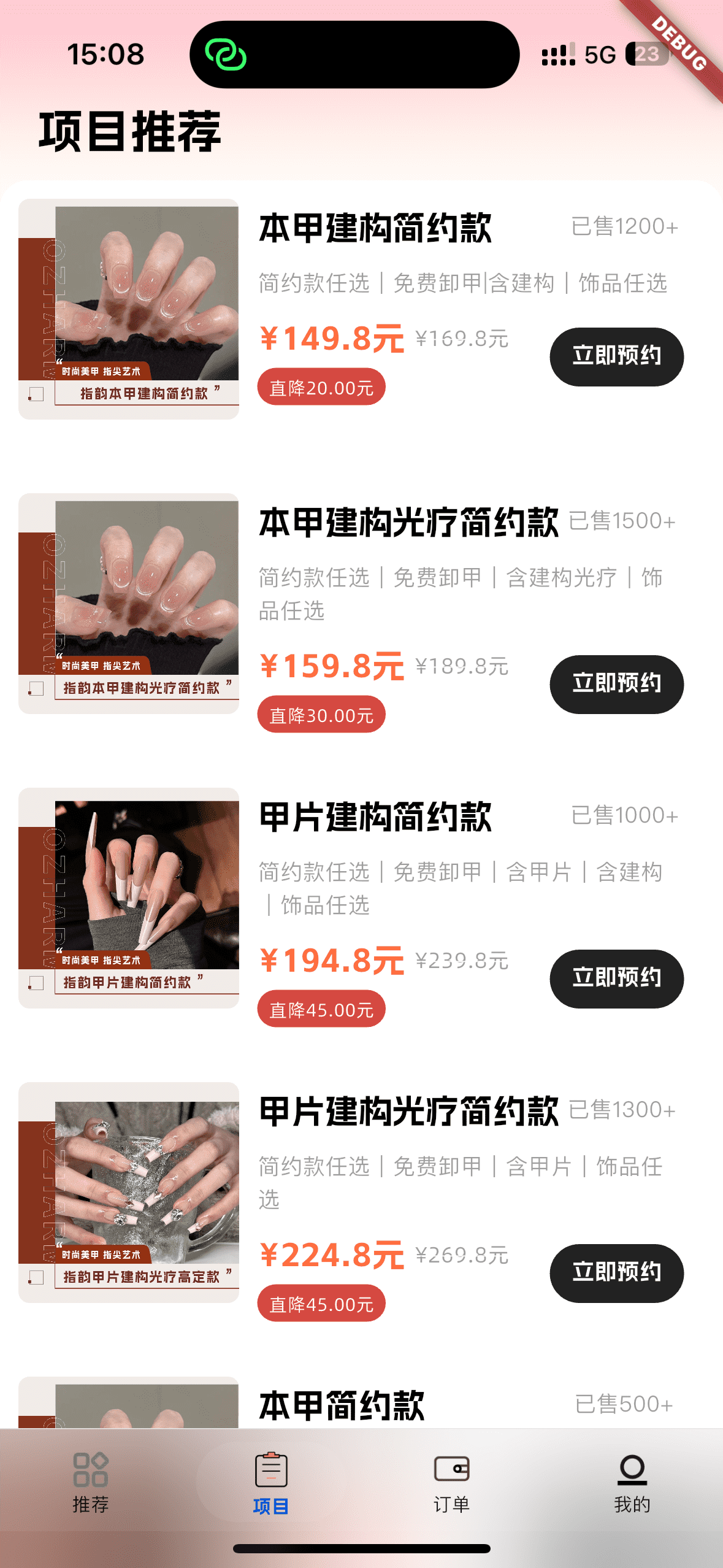Open the 本甲建构光疗简约款 product image
Screen dimensions: 723x1568
[x=129, y=603]
